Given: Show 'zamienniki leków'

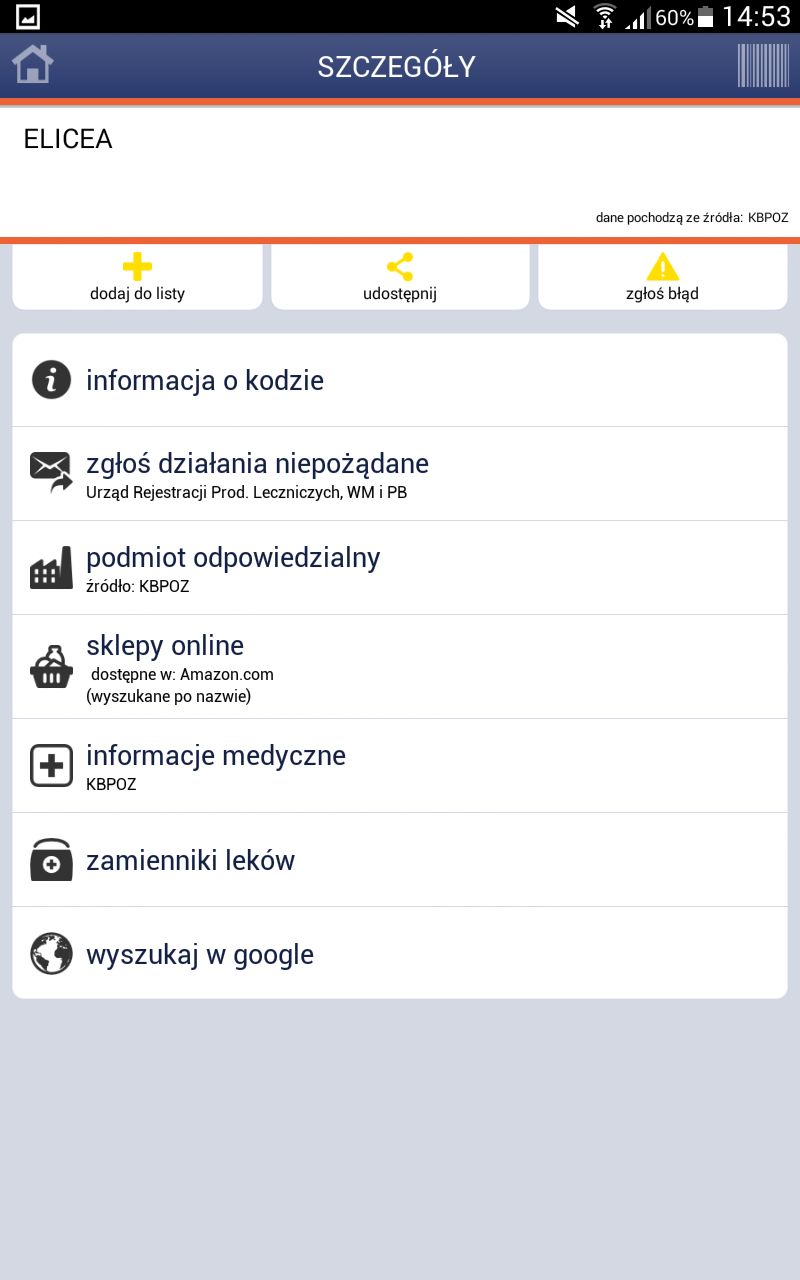Looking at the screenshot, I should pyautogui.click(x=400, y=860).
